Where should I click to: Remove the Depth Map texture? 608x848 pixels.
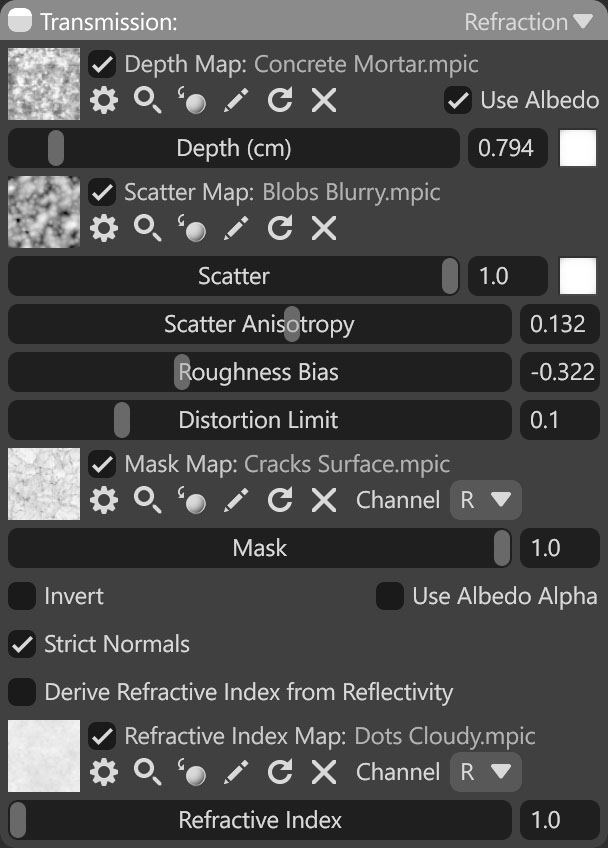[x=323, y=100]
